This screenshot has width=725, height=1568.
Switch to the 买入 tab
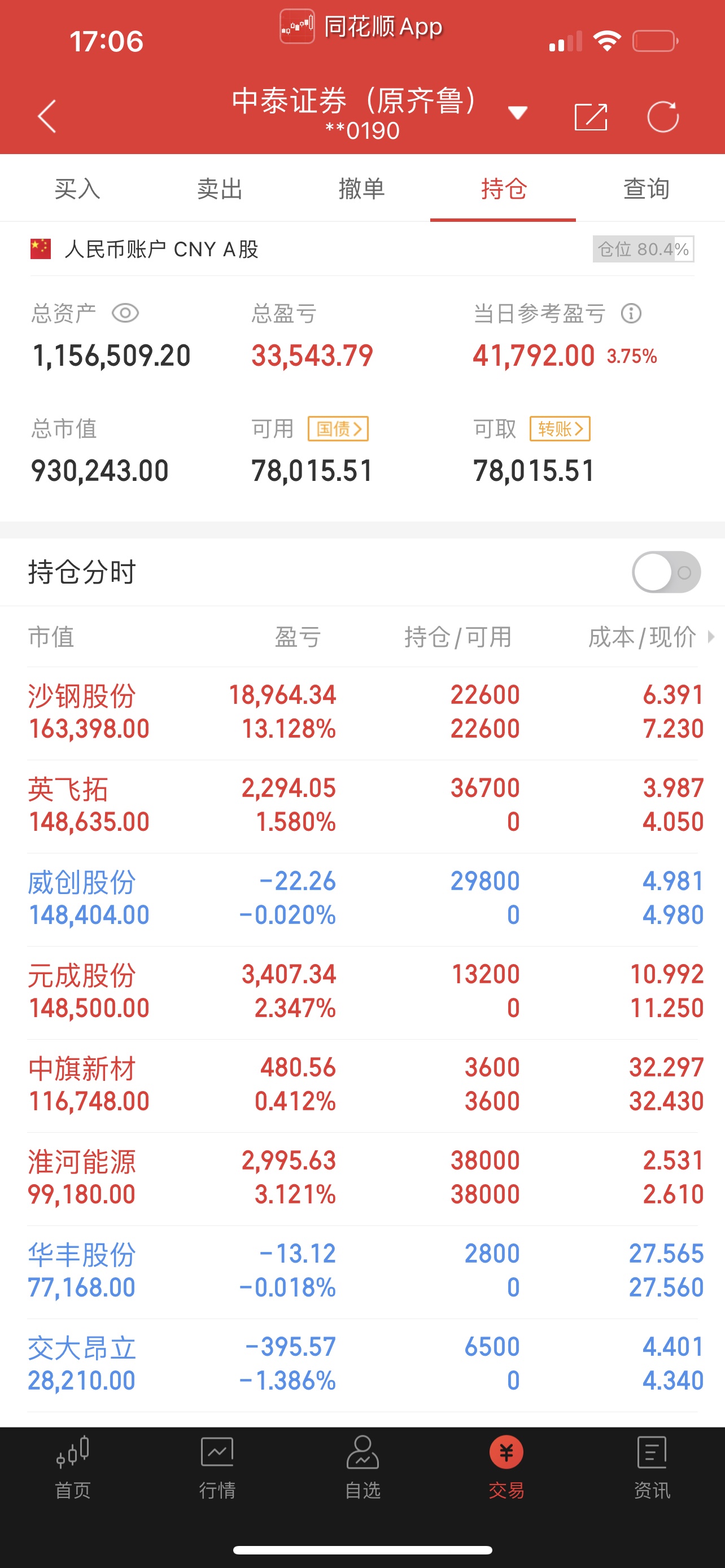coord(77,189)
